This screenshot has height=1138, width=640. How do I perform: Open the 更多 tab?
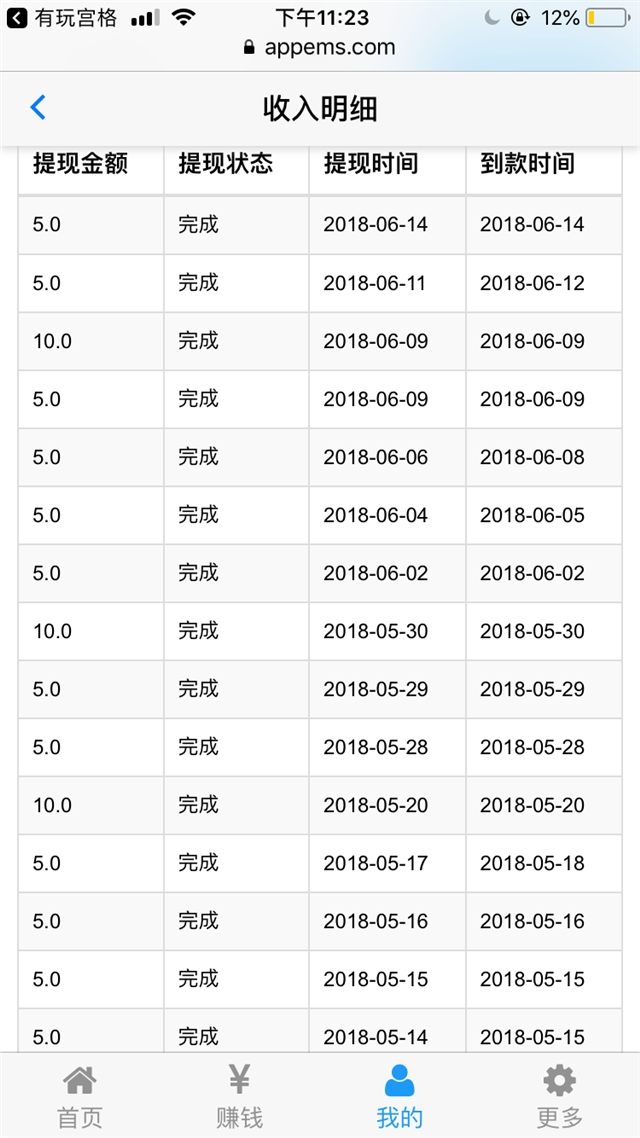pos(559,1095)
